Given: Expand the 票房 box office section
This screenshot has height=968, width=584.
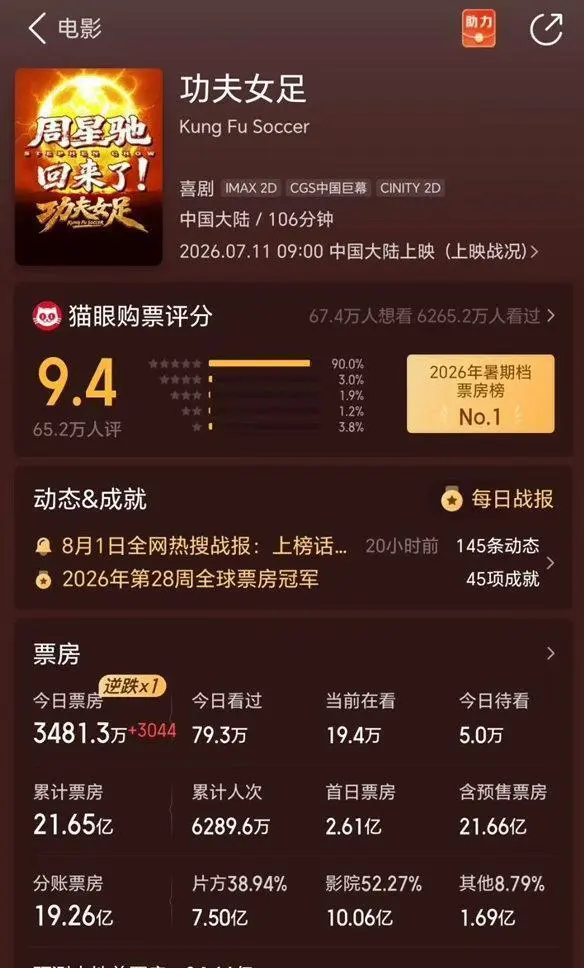Looking at the screenshot, I should point(294,654).
